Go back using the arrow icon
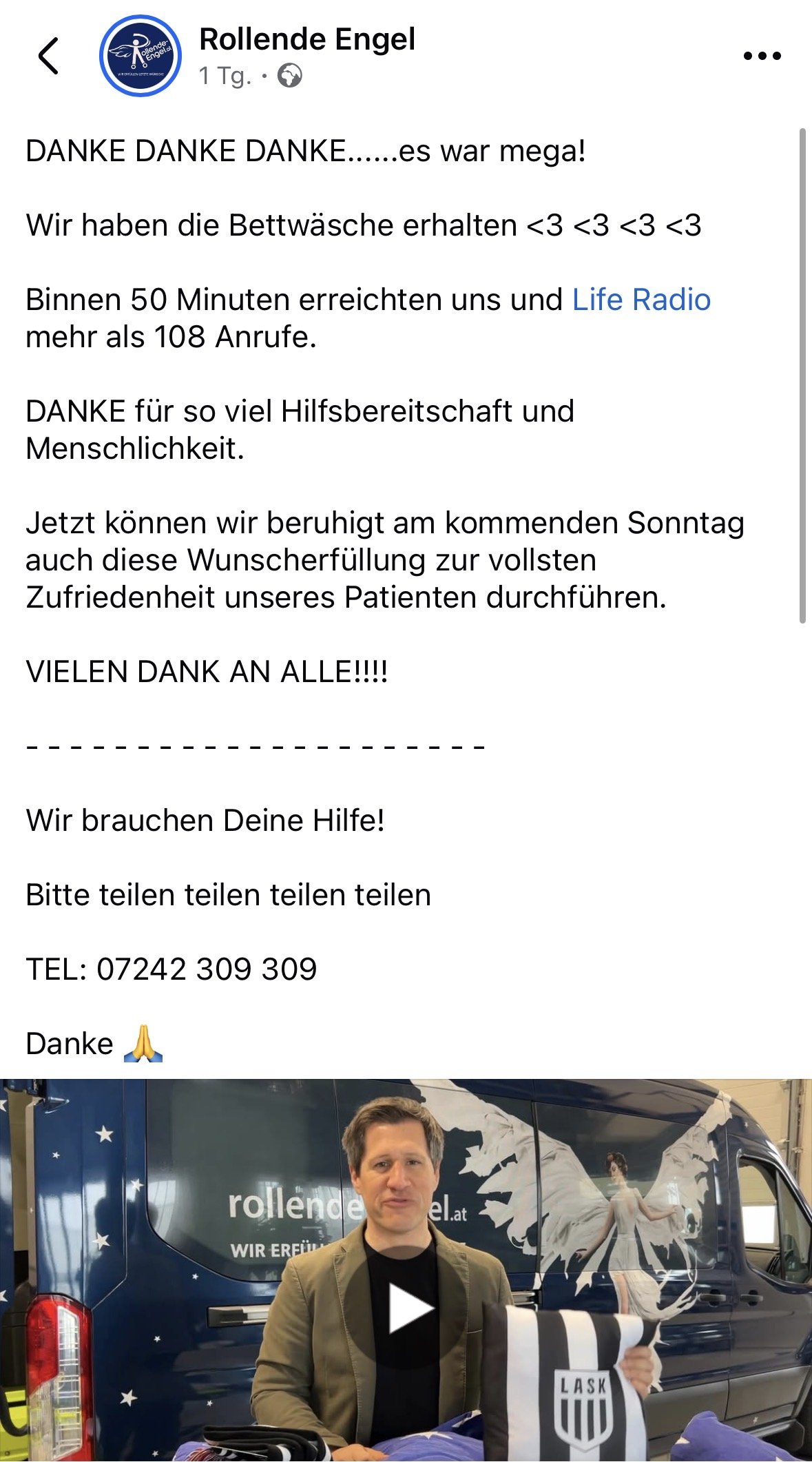This screenshot has height=1462, width=812. (x=49, y=55)
